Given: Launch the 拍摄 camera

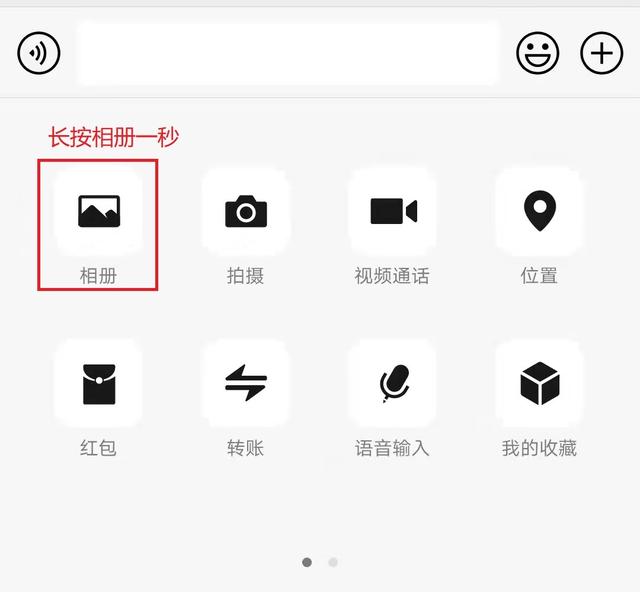Looking at the screenshot, I should pos(245,212).
